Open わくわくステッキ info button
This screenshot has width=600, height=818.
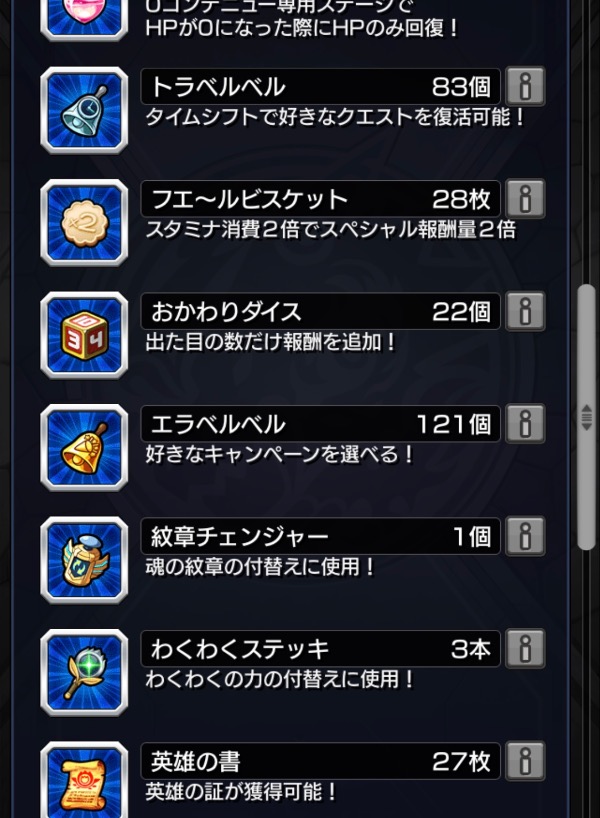click(525, 648)
